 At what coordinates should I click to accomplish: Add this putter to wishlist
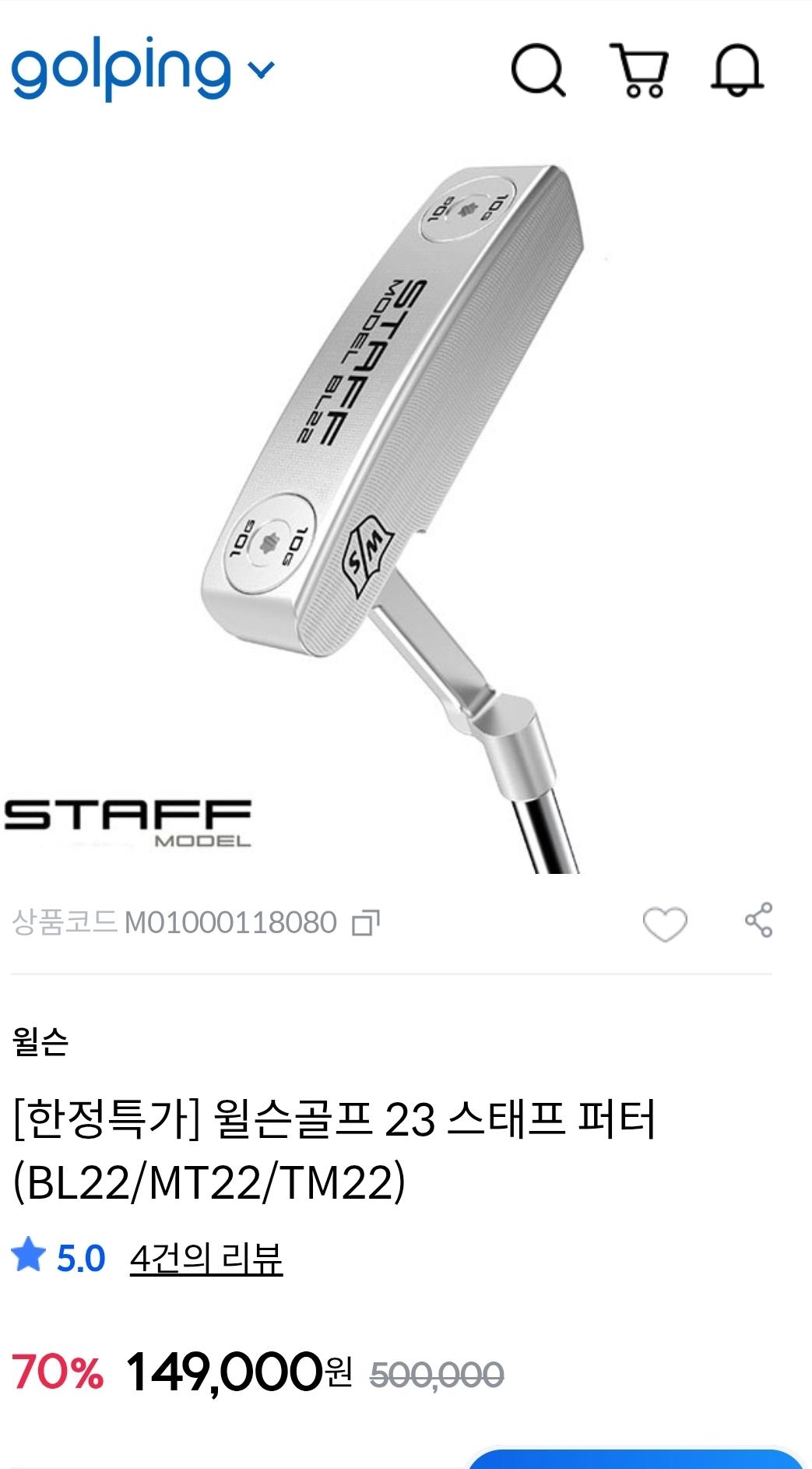(665, 924)
